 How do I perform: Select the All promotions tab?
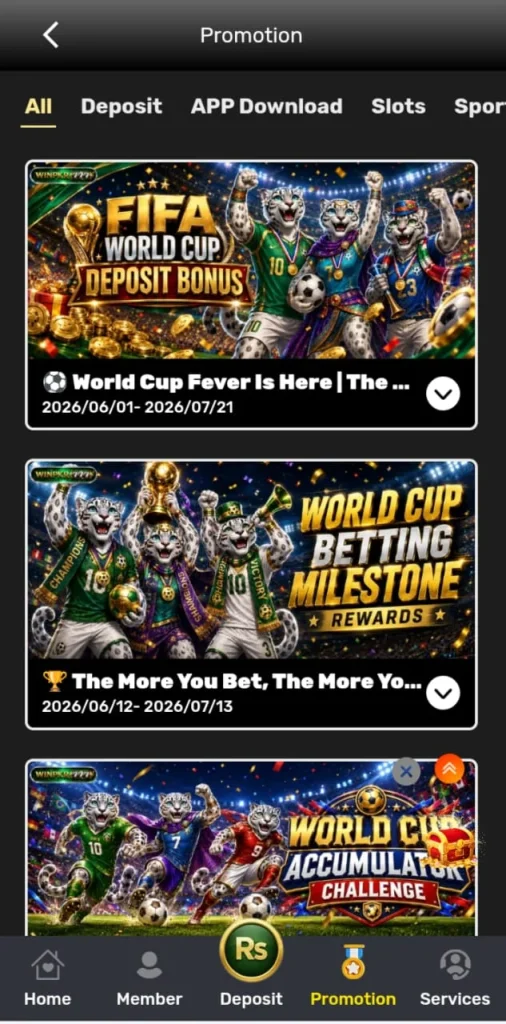[x=38, y=106]
